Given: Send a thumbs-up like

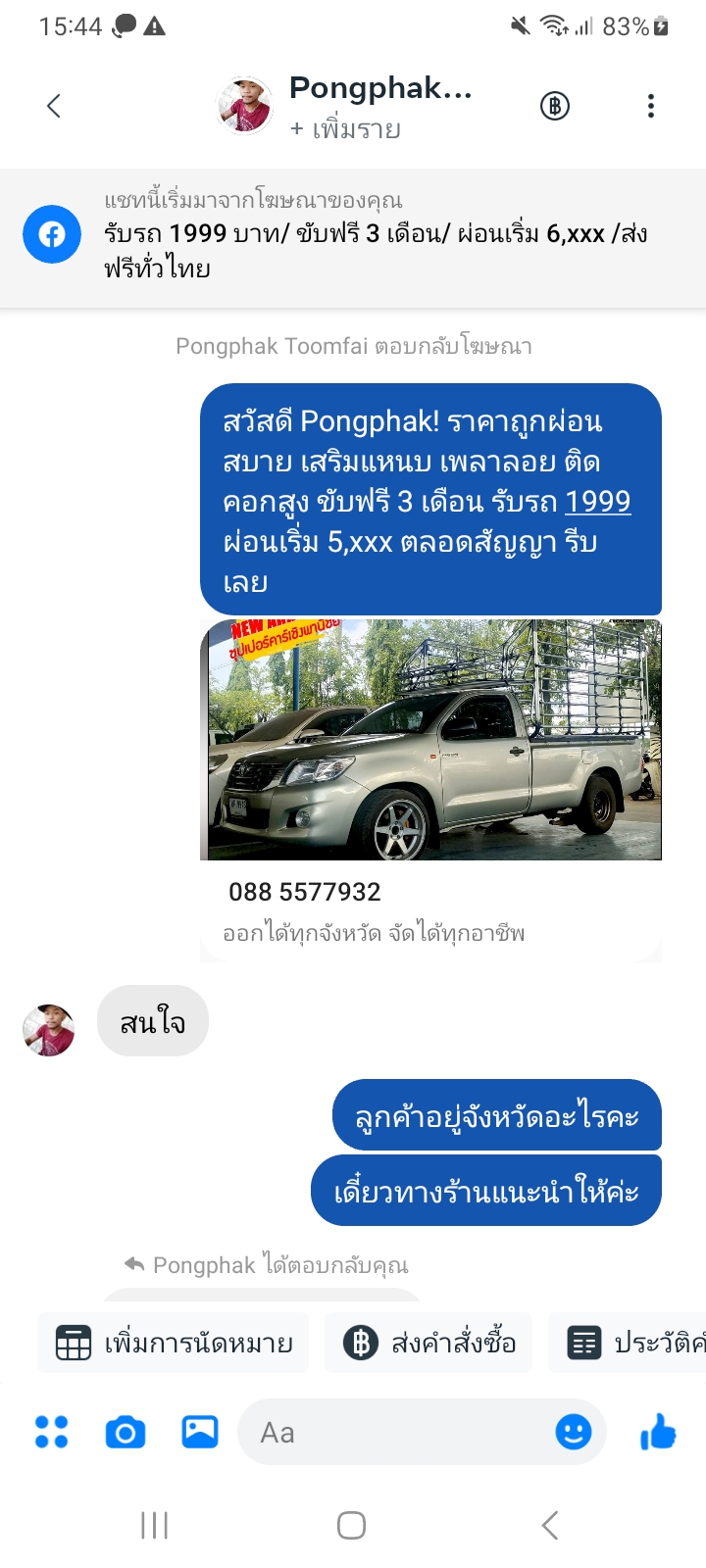Looking at the screenshot, I should click(x=658, y=1433).
